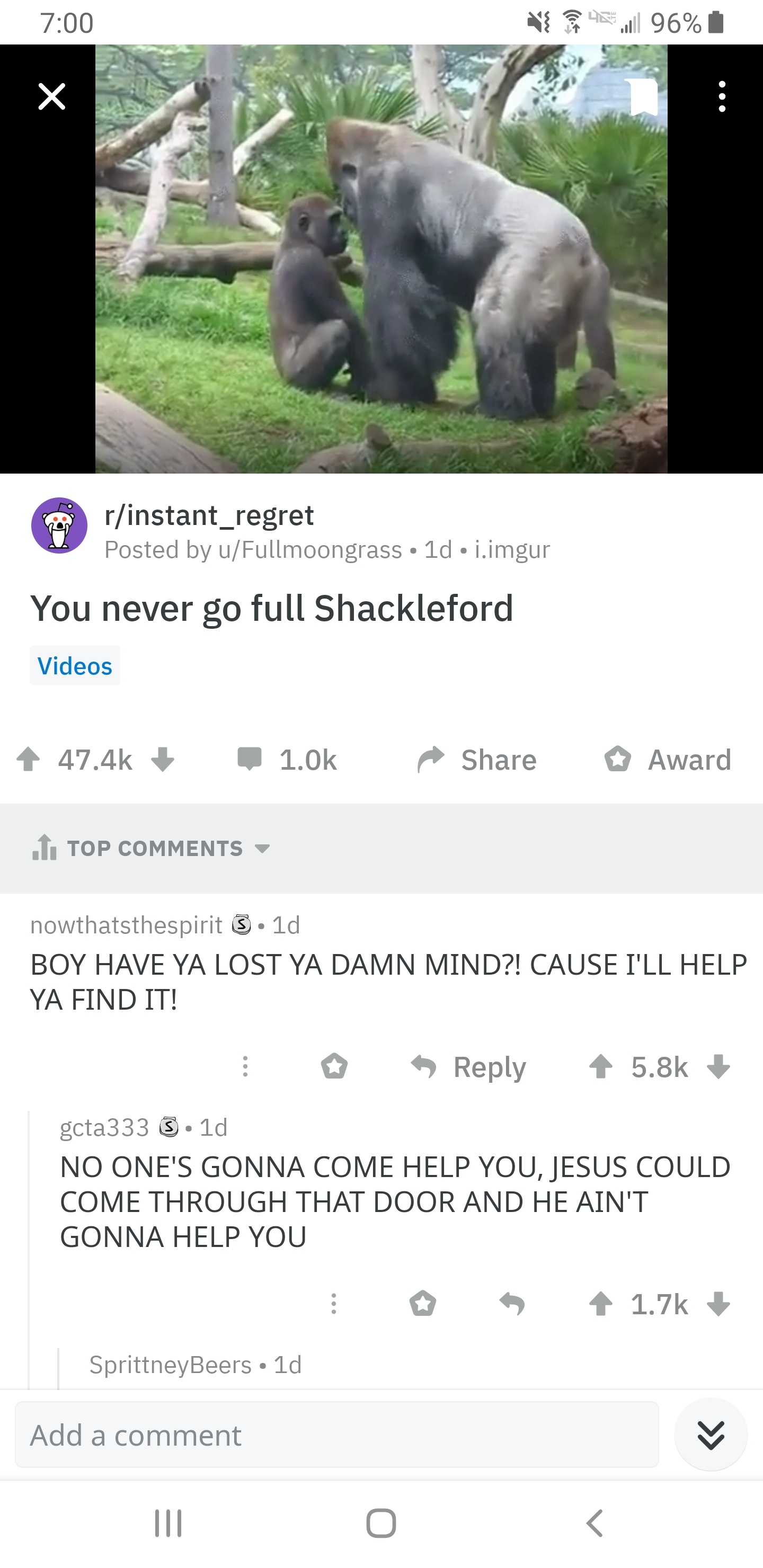The height and width of the screenshot is (1568, 763).
Task: Award gcta333's comment
Action: pos(423,1304)
